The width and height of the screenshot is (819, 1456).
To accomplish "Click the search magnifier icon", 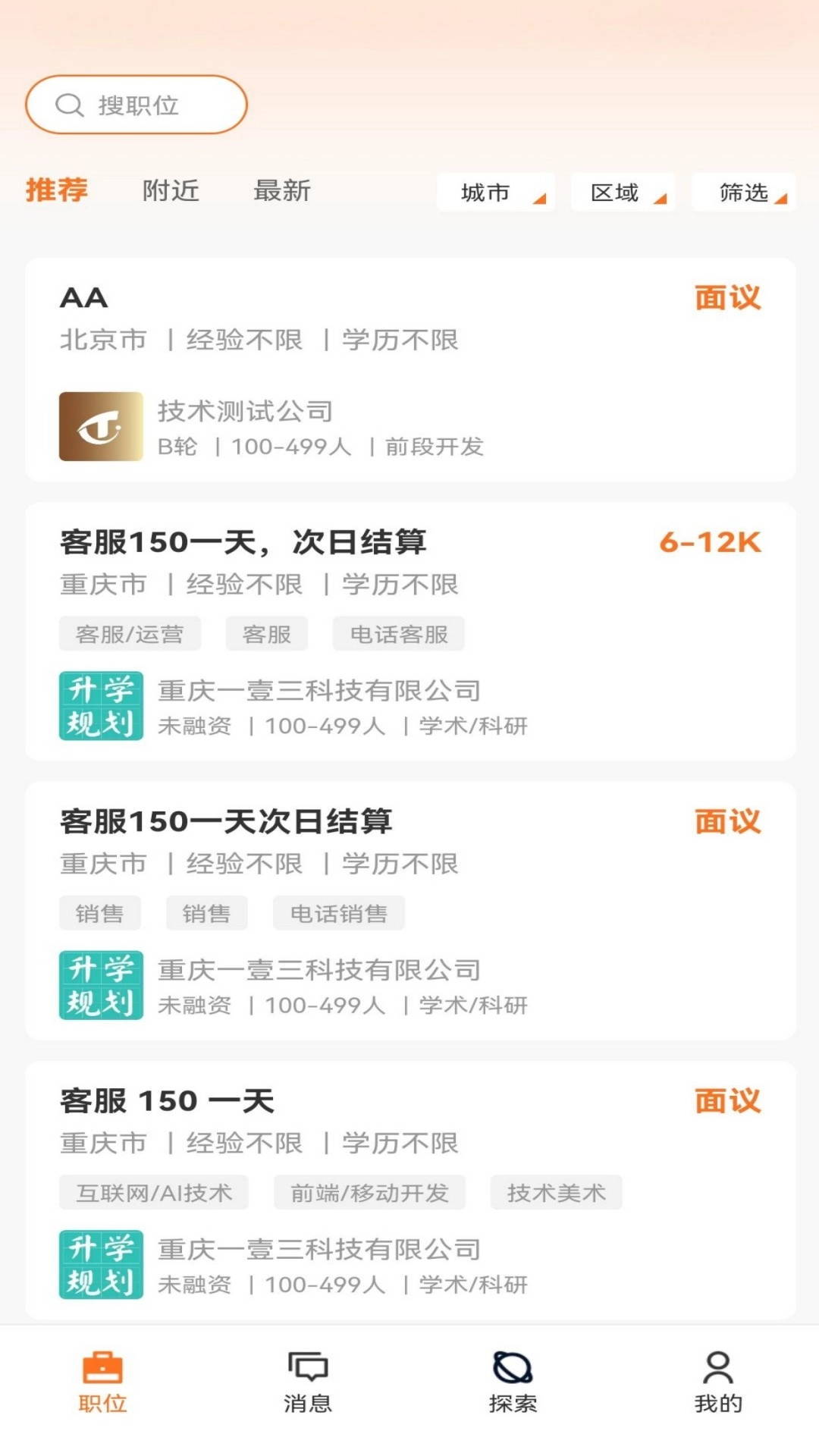I will coord(71,105).
